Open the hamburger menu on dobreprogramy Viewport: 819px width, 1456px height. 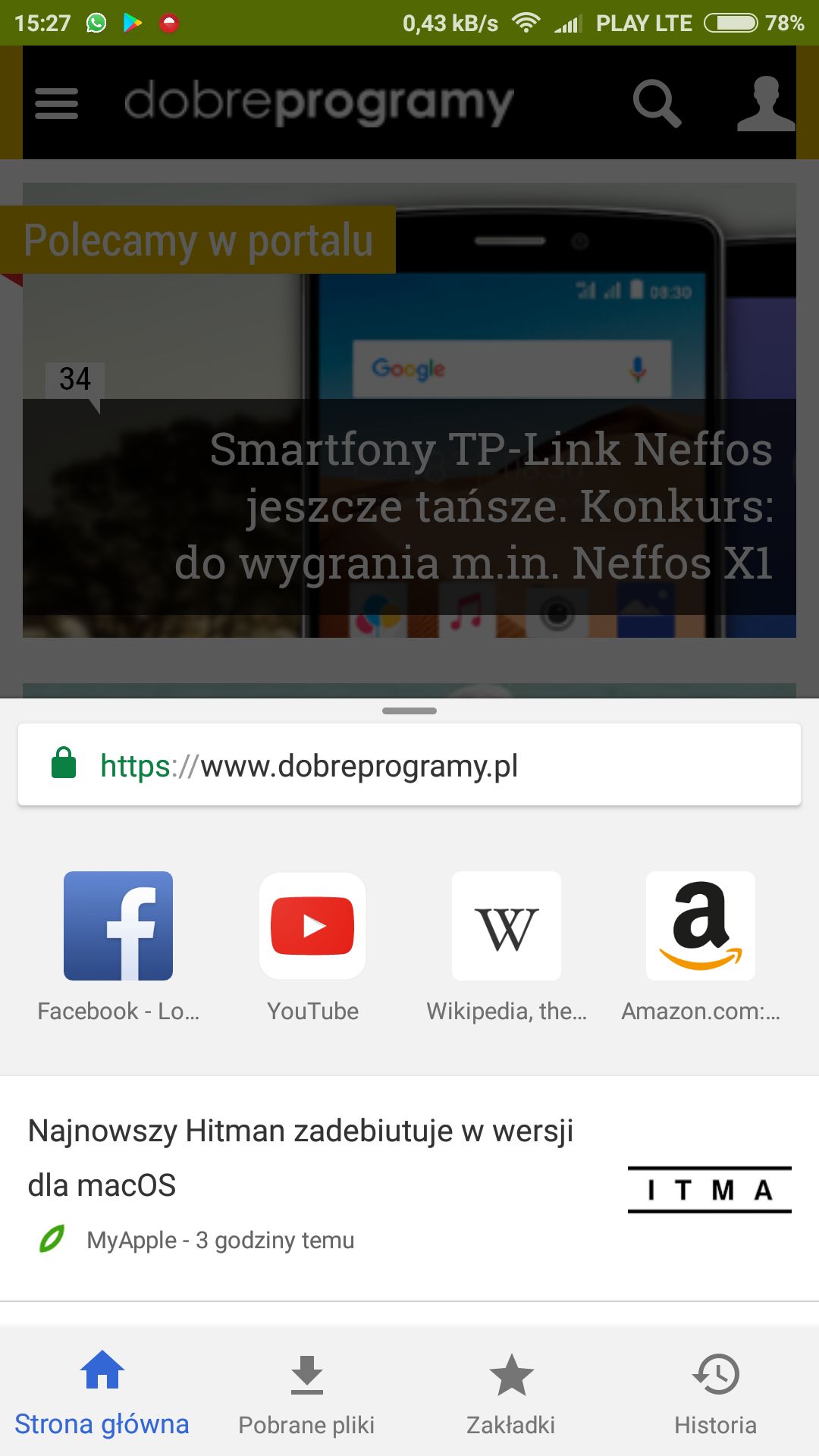pos(57,103)
